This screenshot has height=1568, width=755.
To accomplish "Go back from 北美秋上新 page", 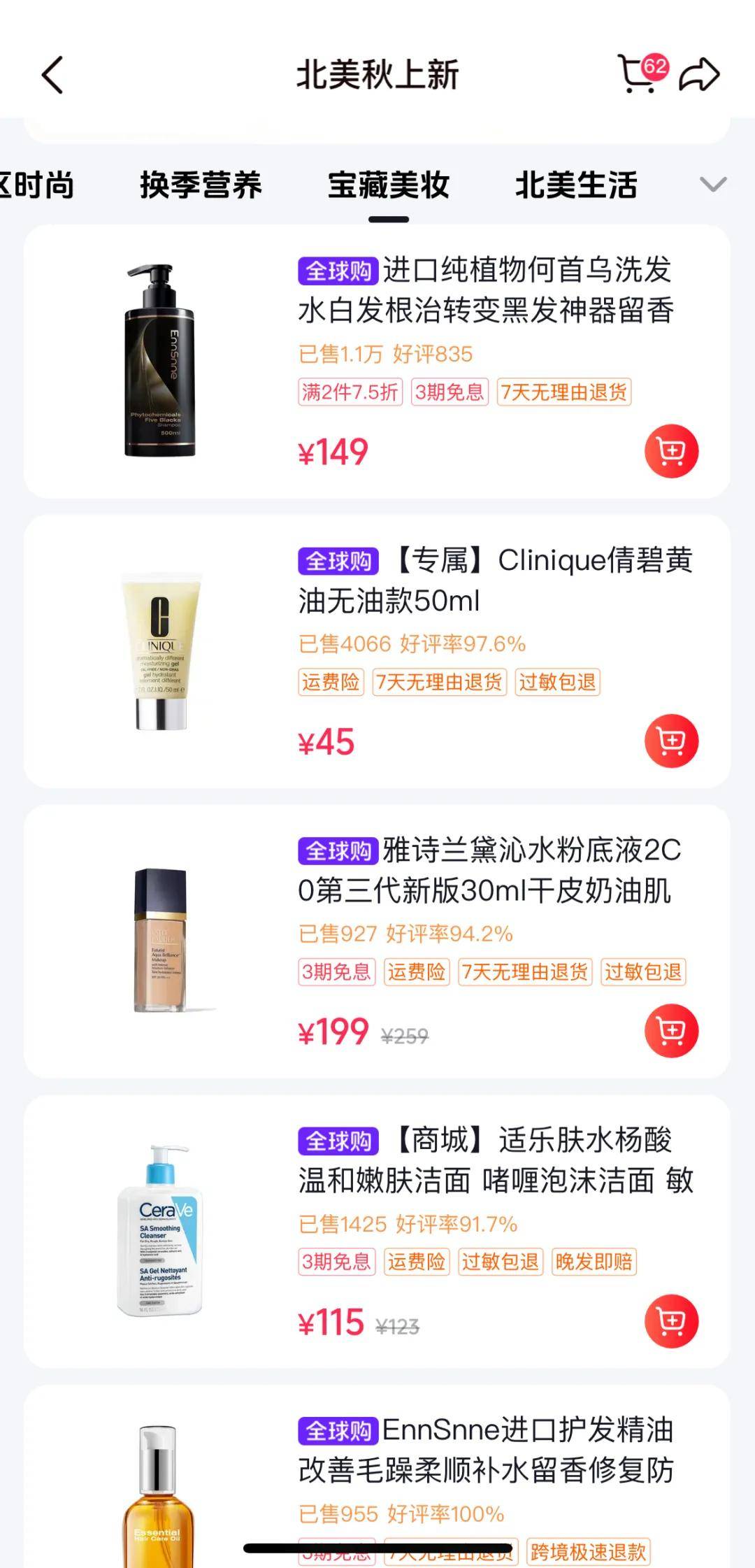I will (52, 75).
